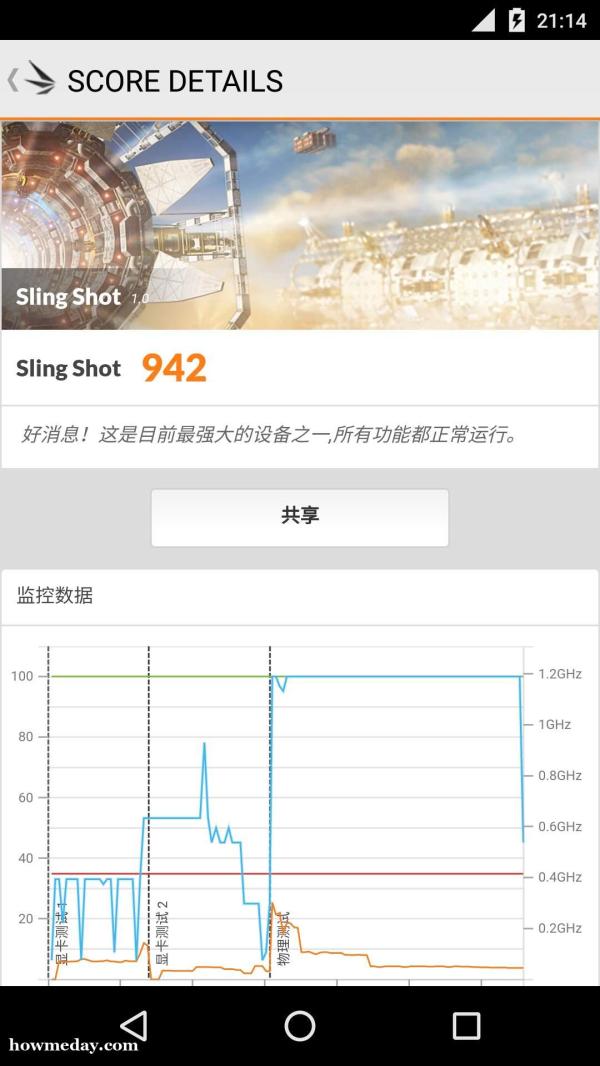The width and height of the screenshot is (600, 1066).
Task: Go back from Score Details
Action: point(31,80)
